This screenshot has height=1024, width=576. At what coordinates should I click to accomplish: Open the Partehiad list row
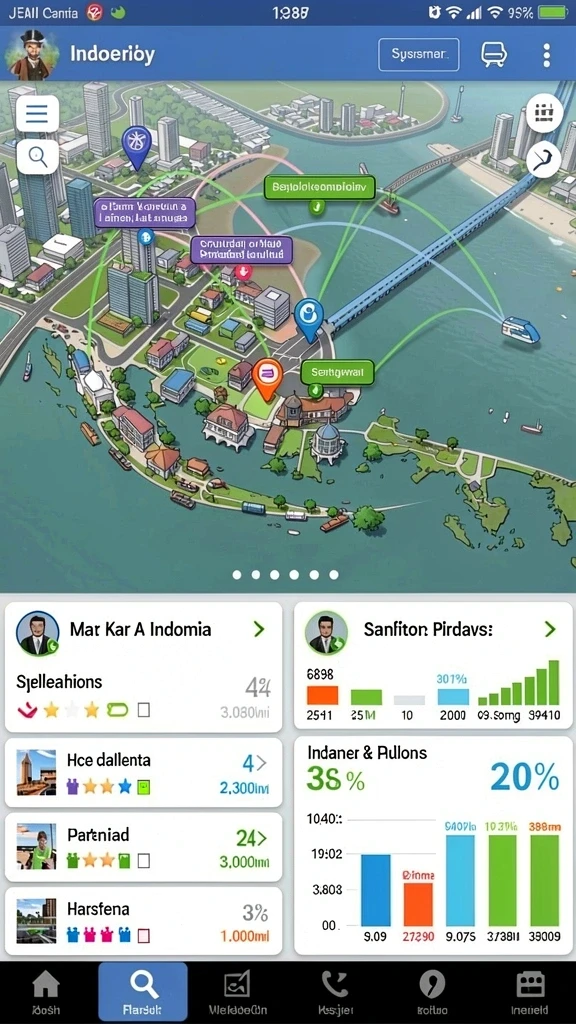[144, 847]
